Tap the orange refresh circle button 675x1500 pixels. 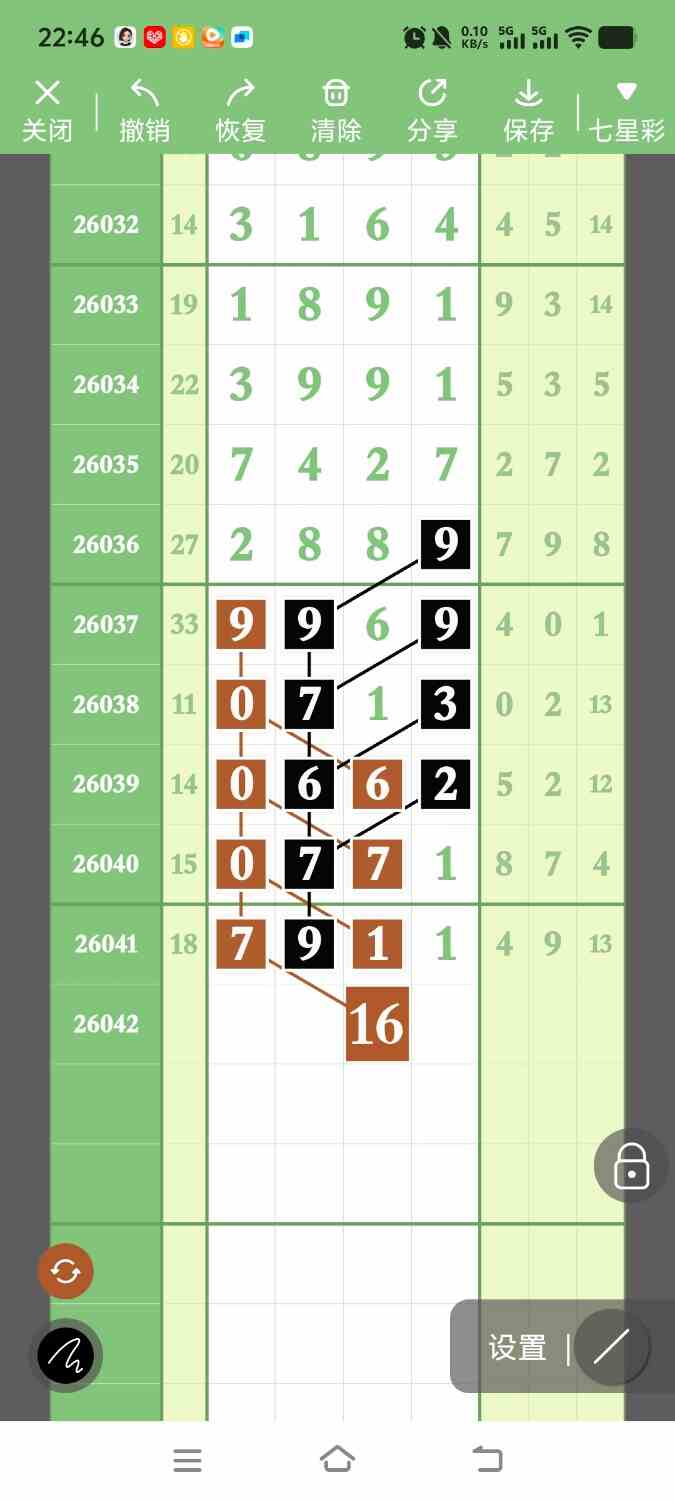pos(66,1271)
